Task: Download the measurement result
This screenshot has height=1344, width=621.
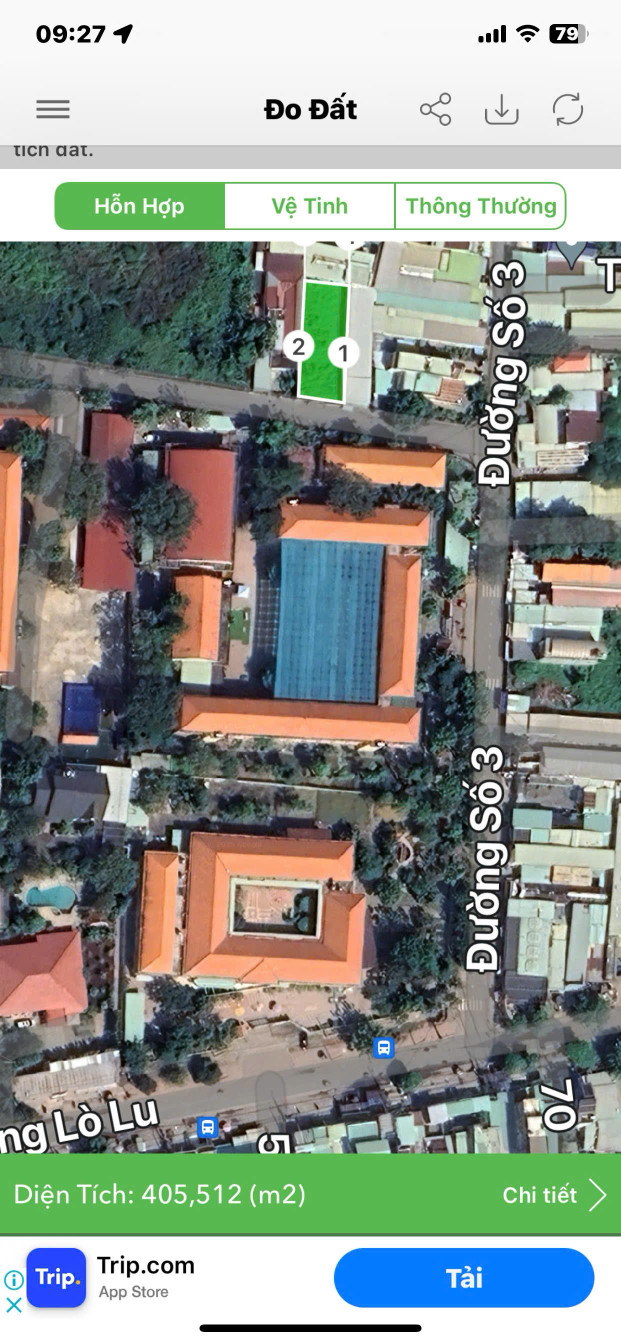Action: [x=501, y=110]
